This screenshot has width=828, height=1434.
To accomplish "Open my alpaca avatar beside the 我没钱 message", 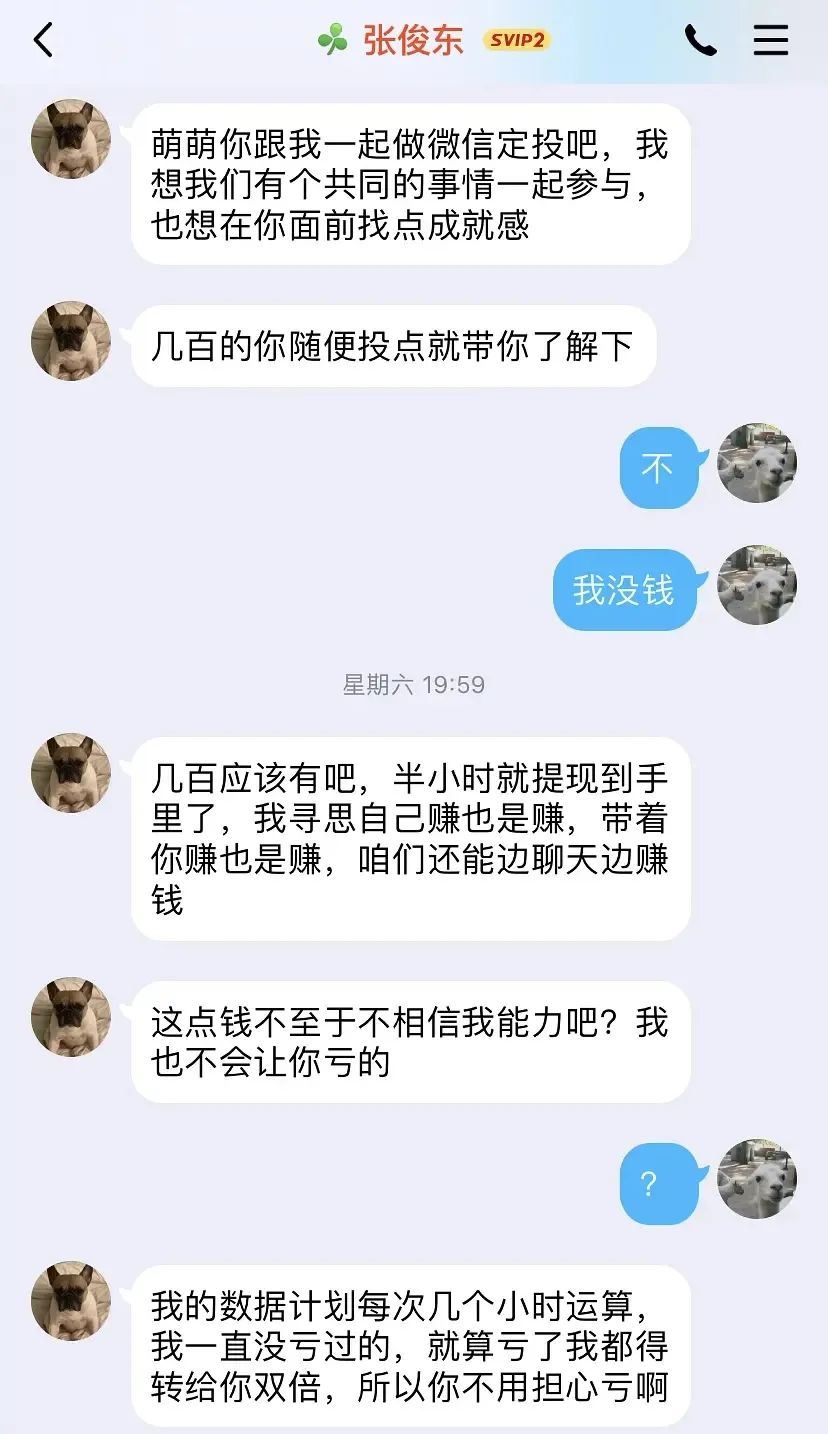I will tap(757, 585).
